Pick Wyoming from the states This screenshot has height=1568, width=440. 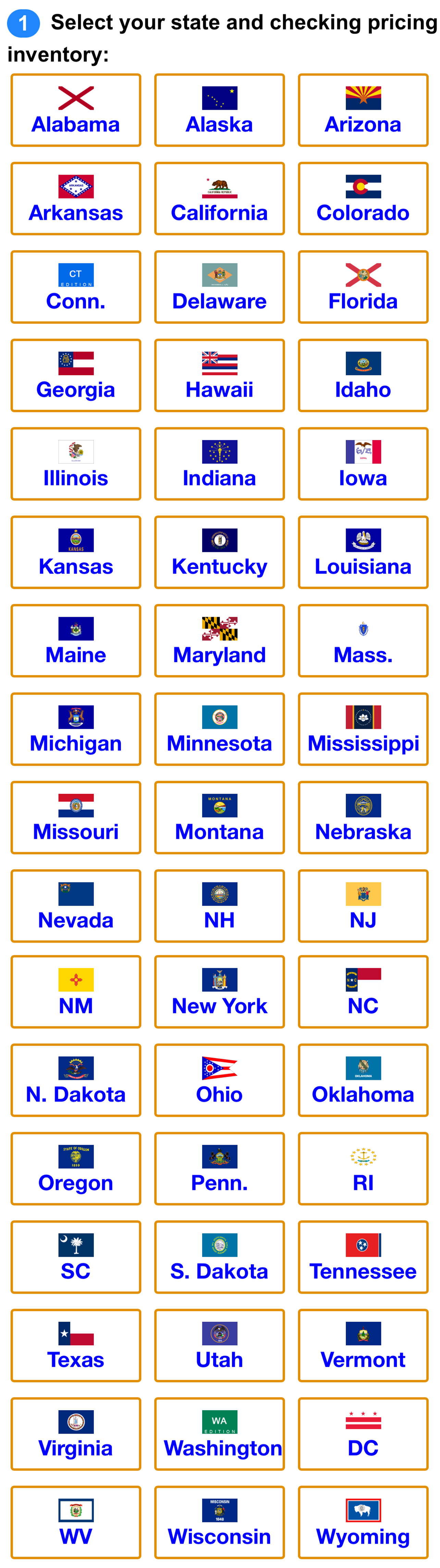[362, 1522]
